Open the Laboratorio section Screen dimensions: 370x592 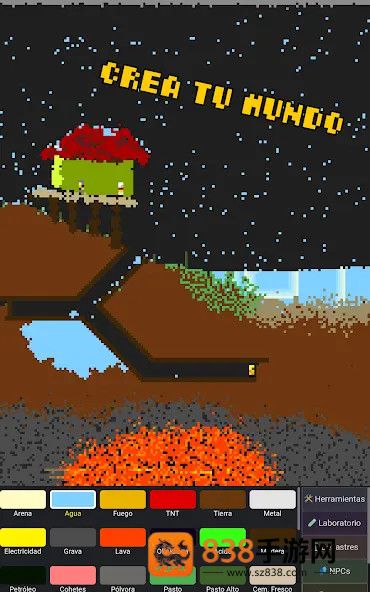tap(335, 523)
